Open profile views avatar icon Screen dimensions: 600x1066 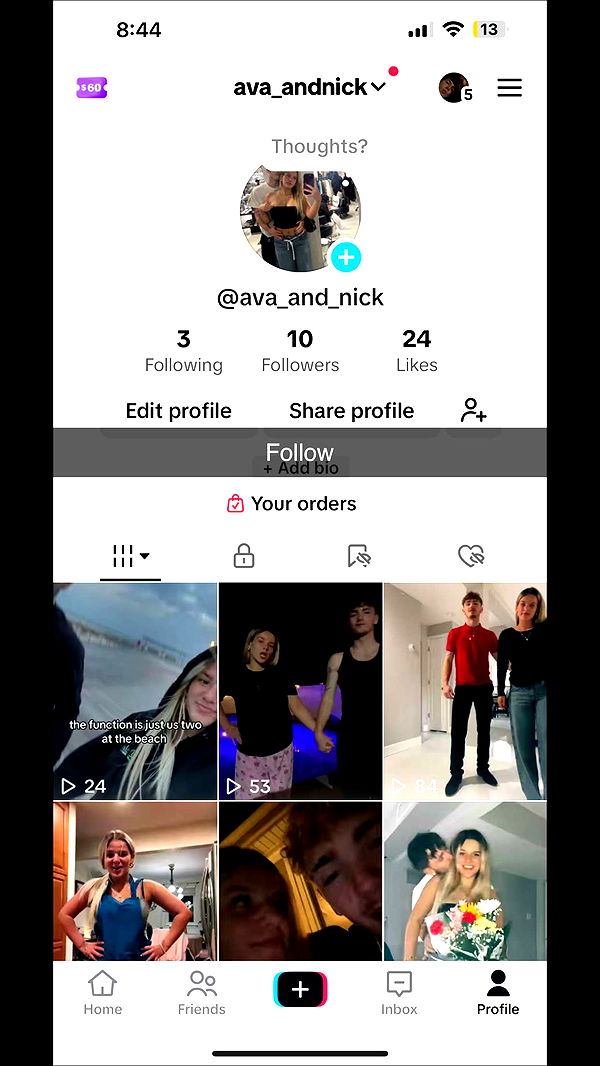(x=455, y=88)
